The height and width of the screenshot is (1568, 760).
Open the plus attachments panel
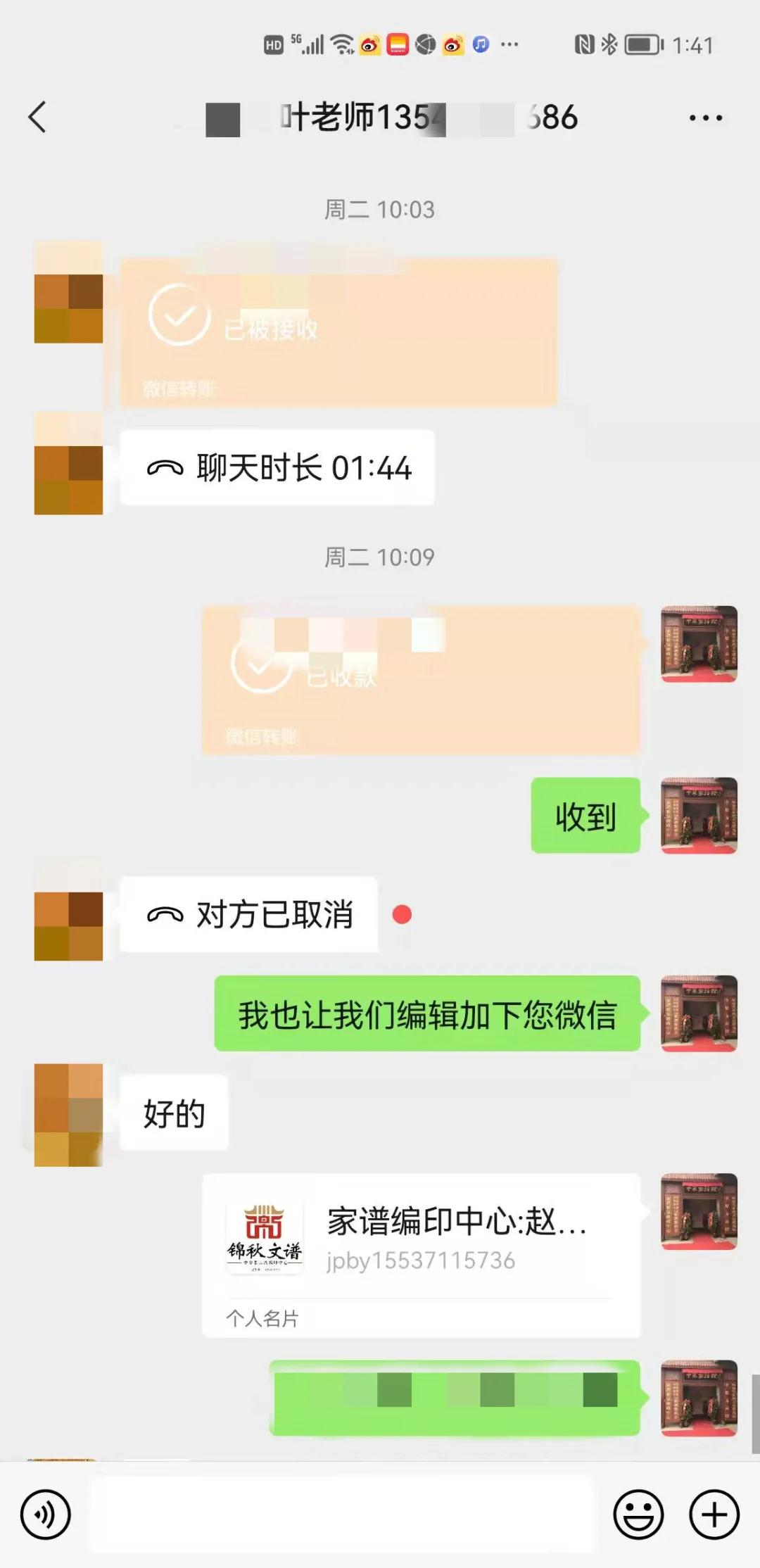(x=714, y=1515)
